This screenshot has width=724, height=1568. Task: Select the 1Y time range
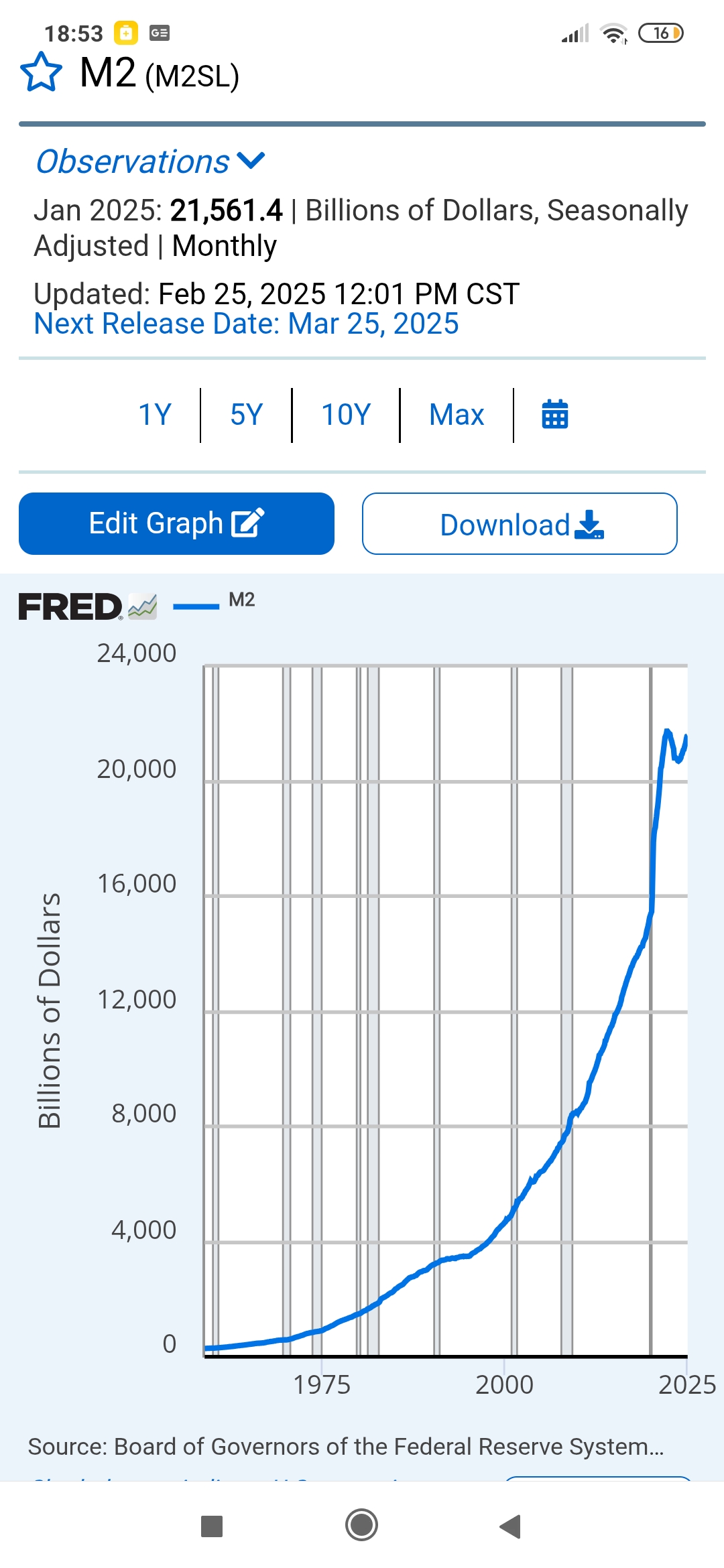[x=156, y=415]
